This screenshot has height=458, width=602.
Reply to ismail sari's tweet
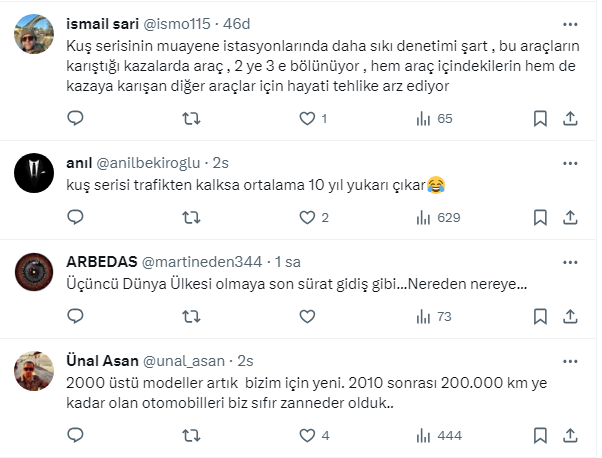tap(76, 119)
